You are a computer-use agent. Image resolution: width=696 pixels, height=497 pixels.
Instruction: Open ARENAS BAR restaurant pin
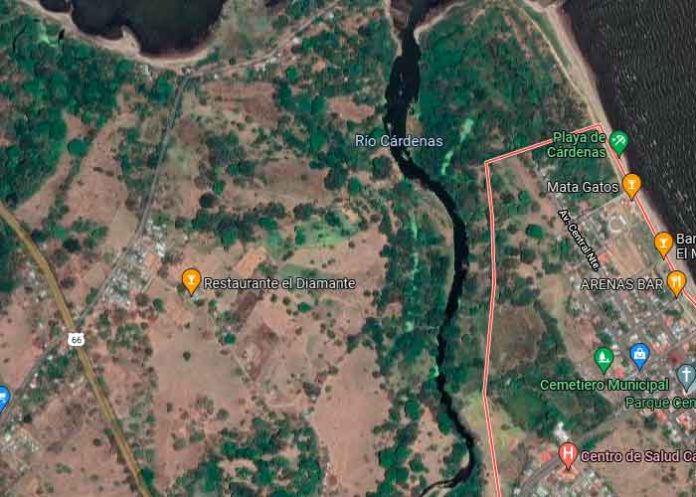click(677, 283)
